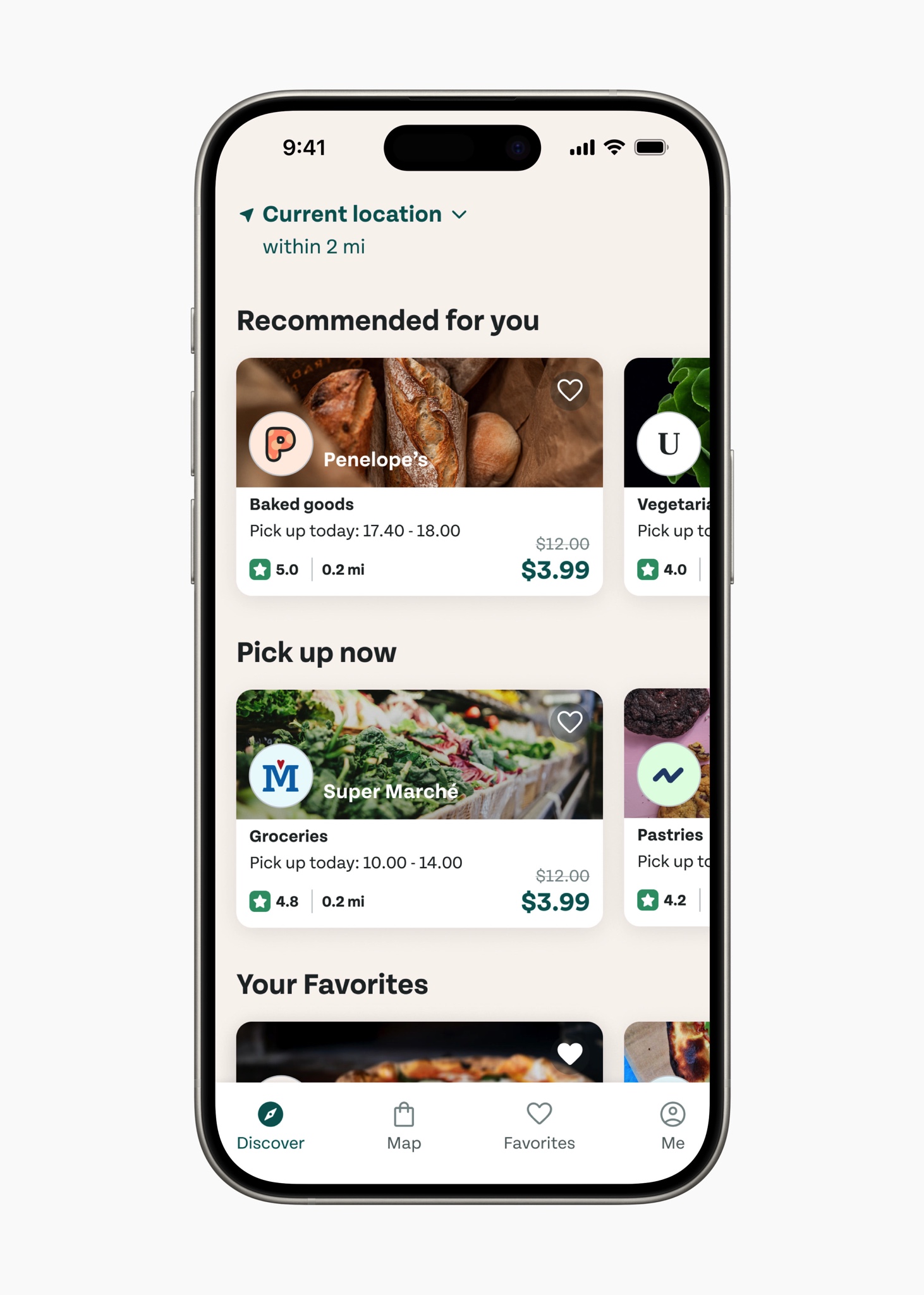Favorite Penelope's with the heart icon
Image resolution: width=924 pixels, height=1295 pixels.
569,390
